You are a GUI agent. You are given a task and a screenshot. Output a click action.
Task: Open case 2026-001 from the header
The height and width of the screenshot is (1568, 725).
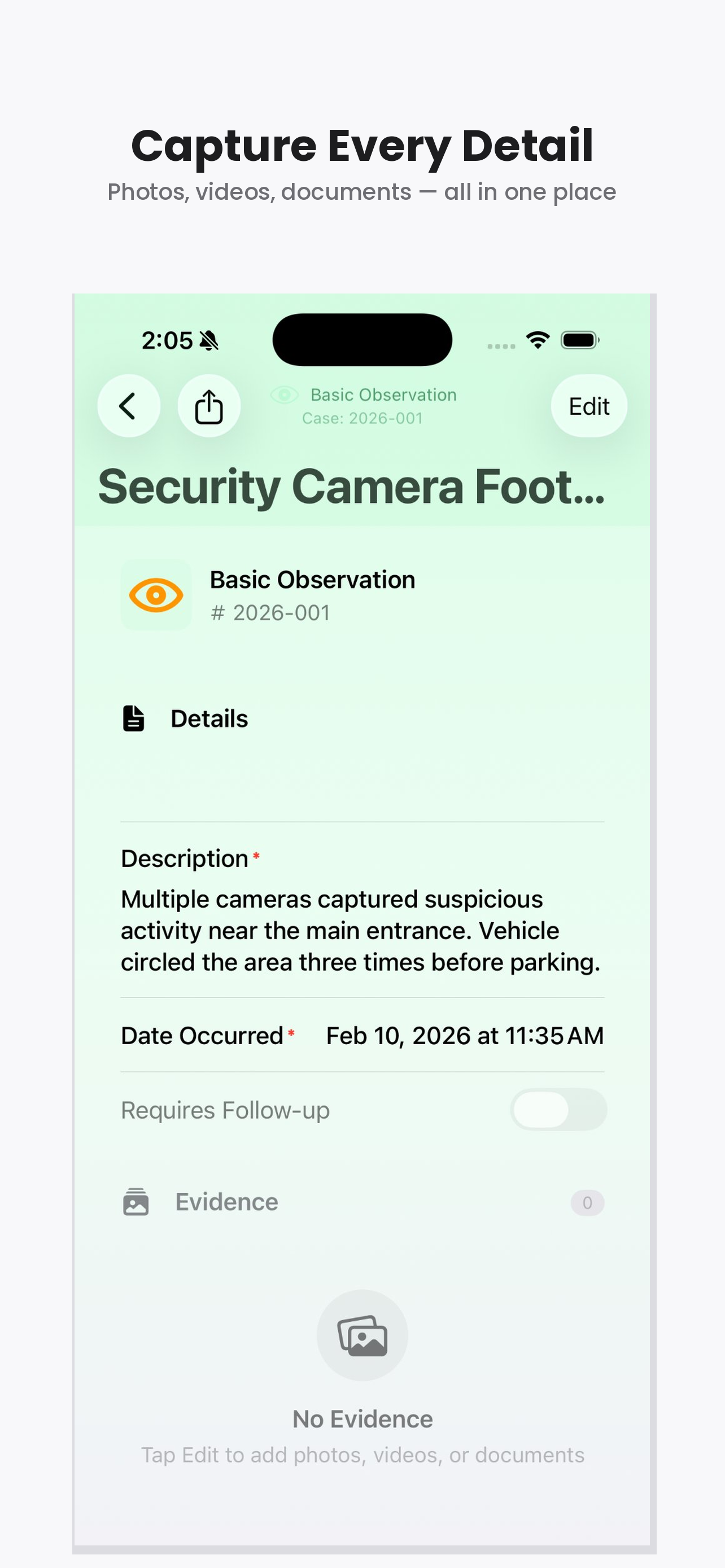click(362, 418)
